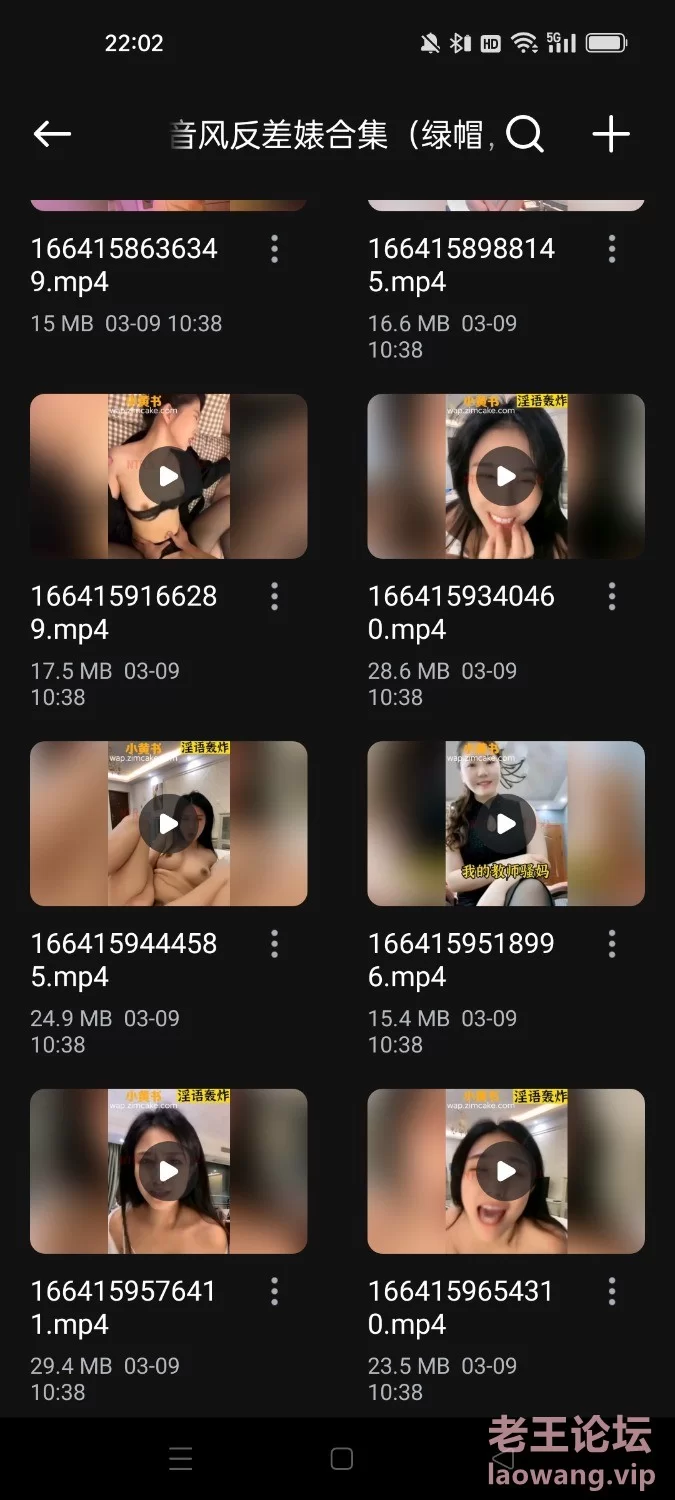The height and width of the screenshot is (1500, 675).
Task: Open the system recent apps menu
Action: point(181,1459)
